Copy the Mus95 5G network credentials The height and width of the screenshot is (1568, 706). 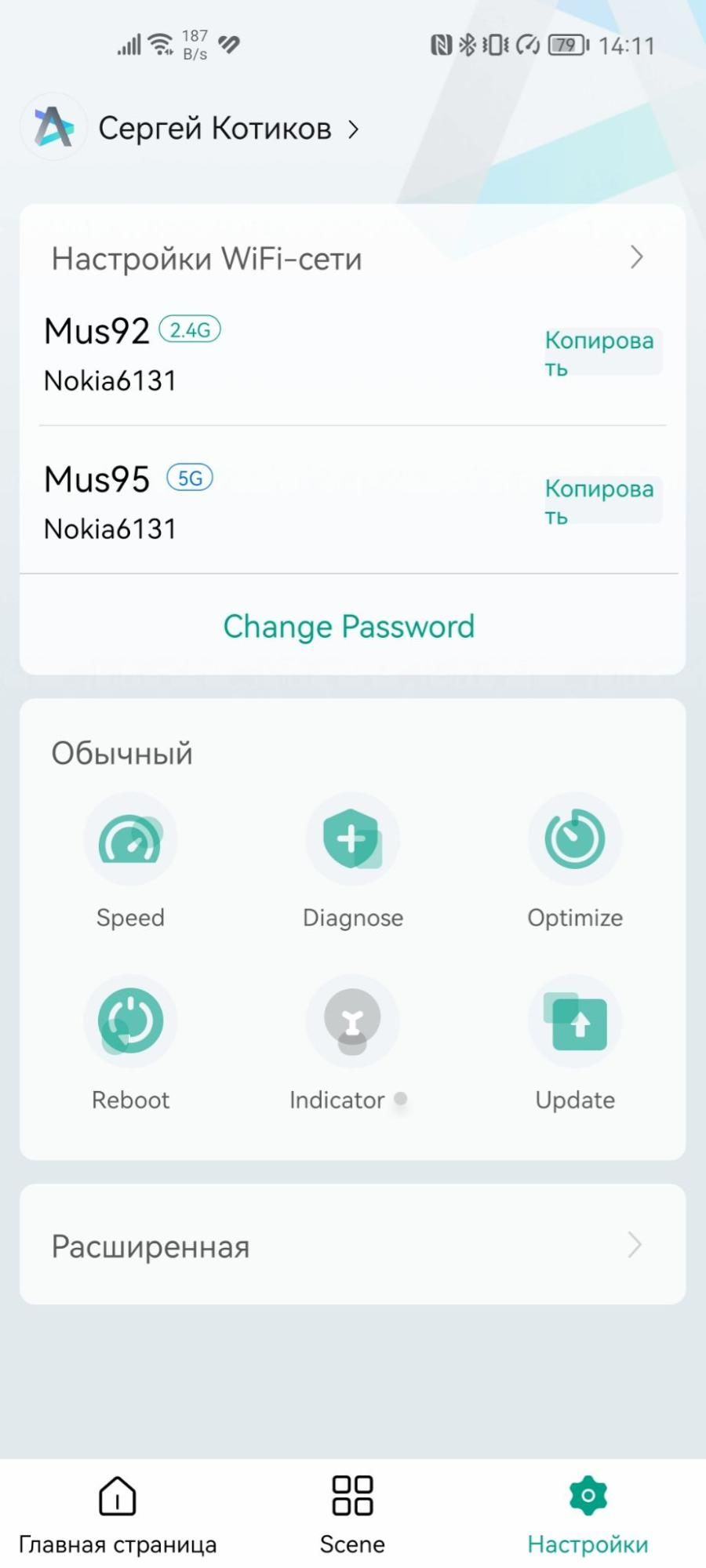[600, 500]
